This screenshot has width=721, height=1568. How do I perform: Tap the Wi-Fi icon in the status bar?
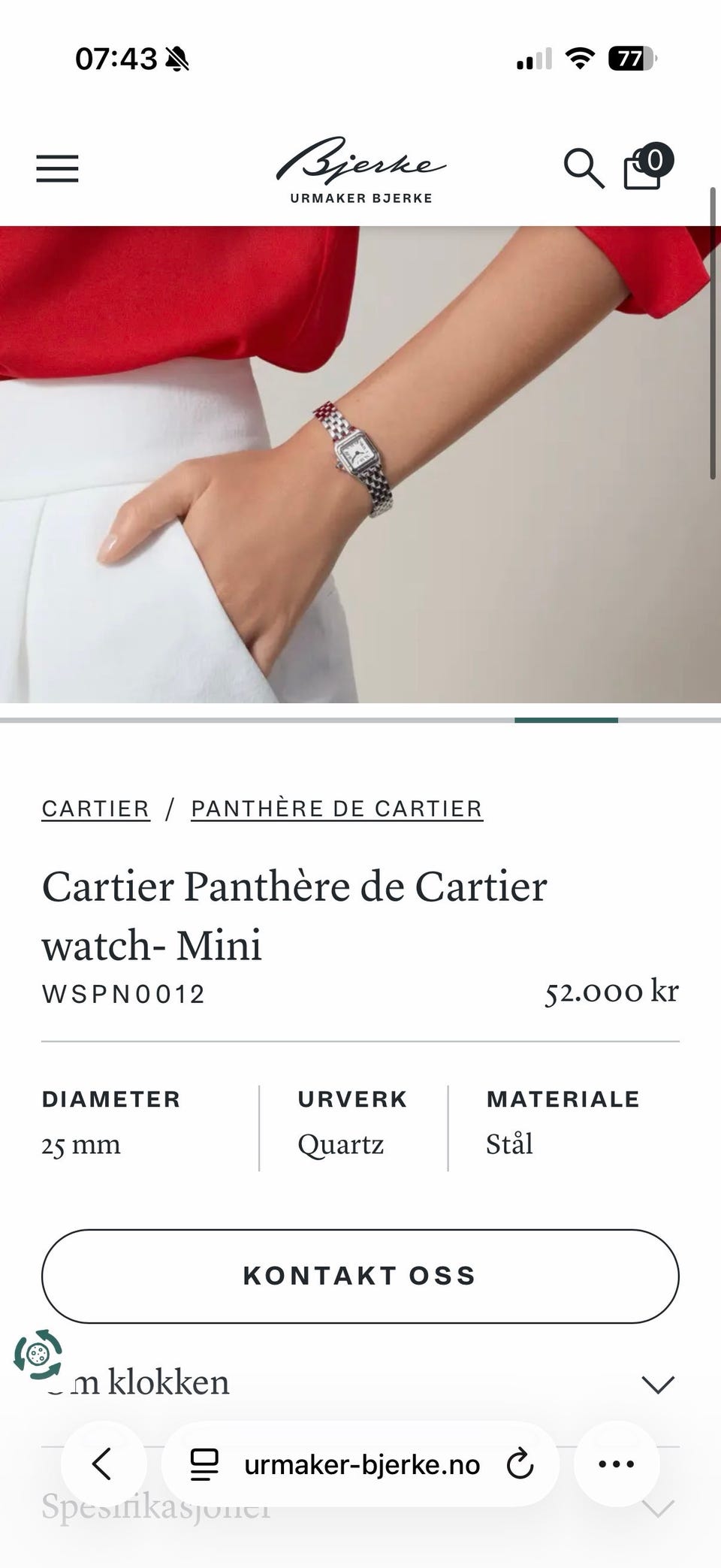[x=579, y=59]
